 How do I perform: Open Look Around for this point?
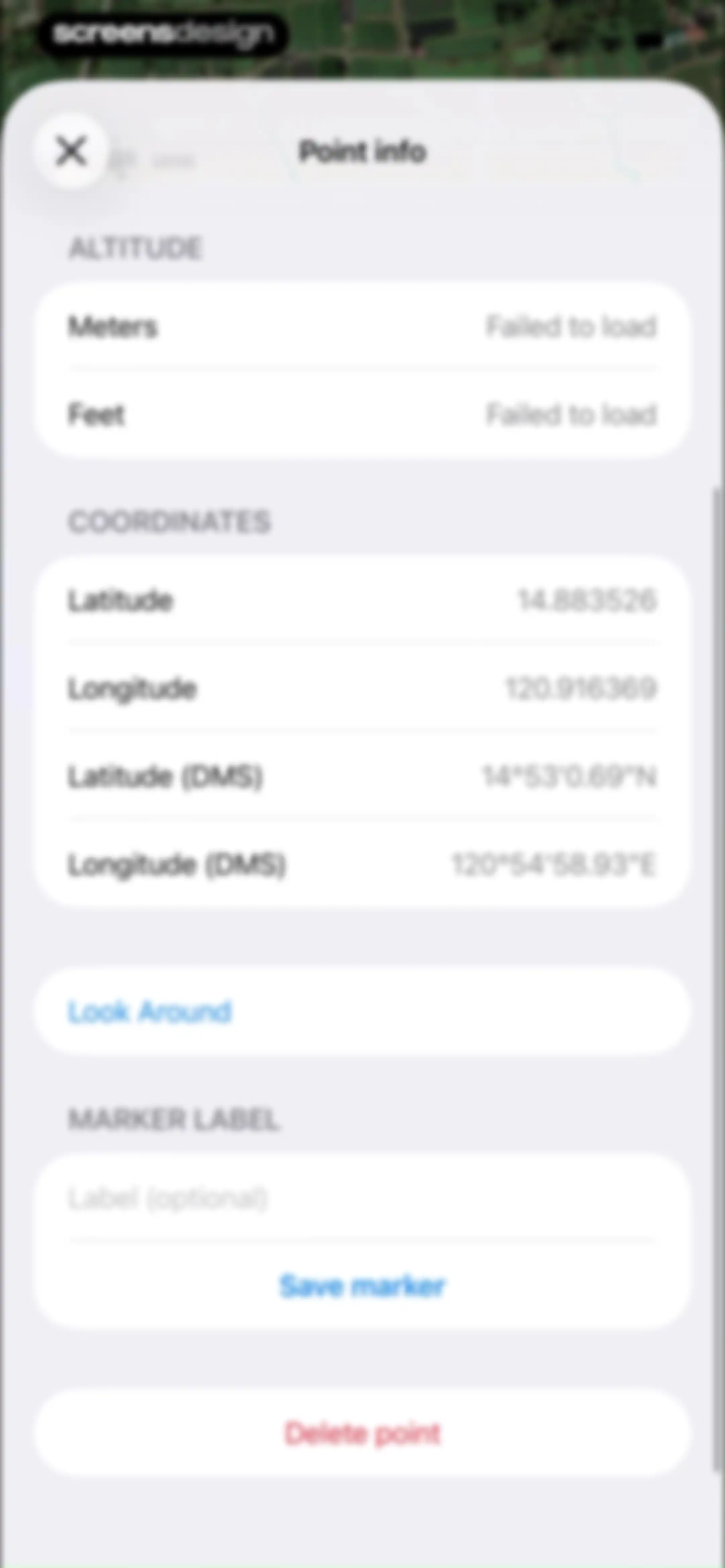(x=363, y=1012)
